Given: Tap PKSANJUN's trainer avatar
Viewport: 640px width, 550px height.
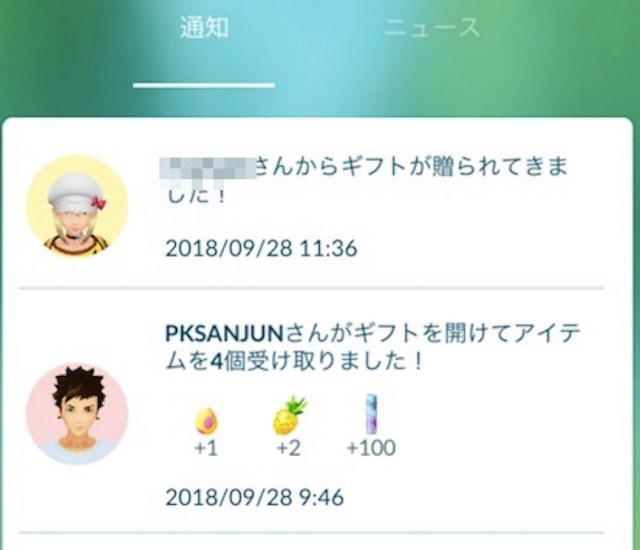Looking at the screenshot, I should coord(76,414).
